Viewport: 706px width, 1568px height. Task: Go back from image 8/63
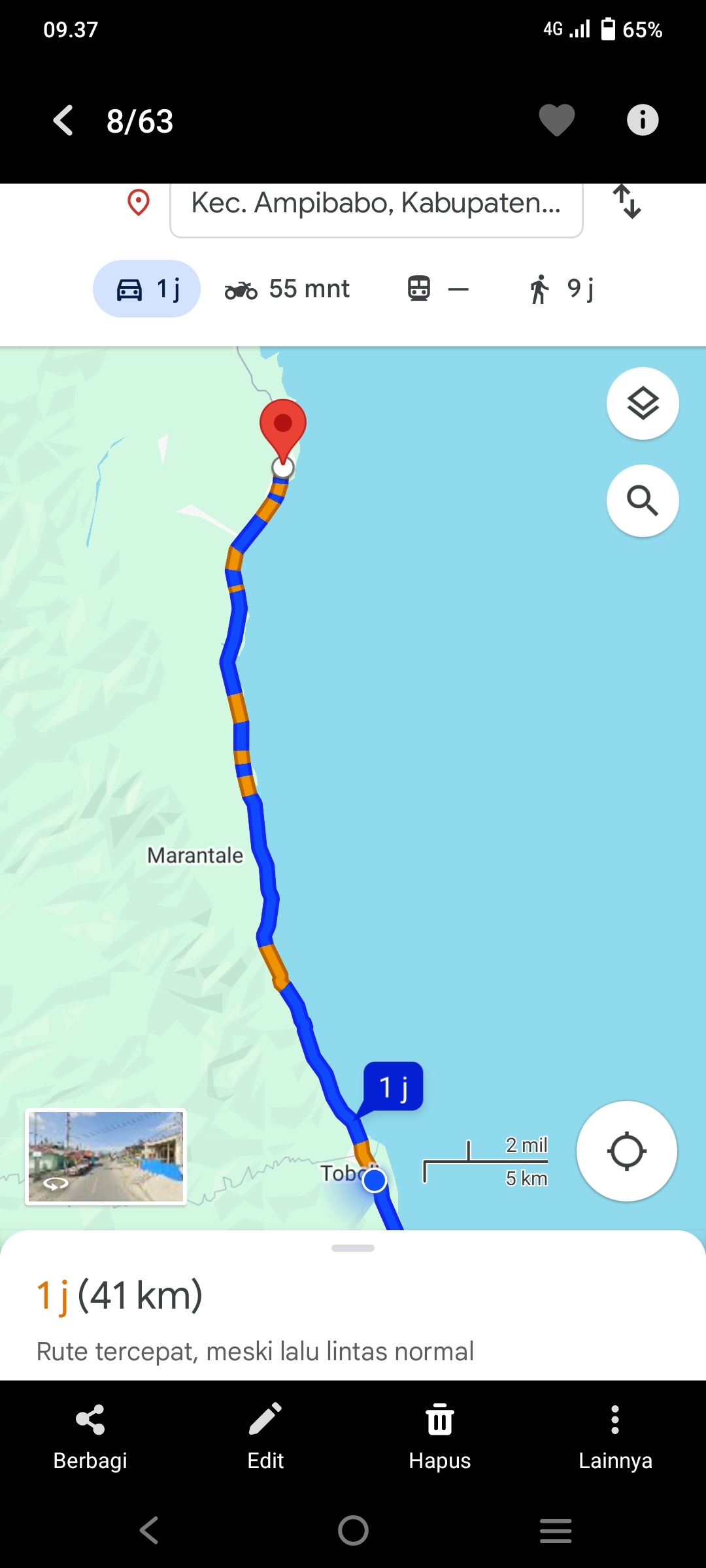[x=63, y=121]
